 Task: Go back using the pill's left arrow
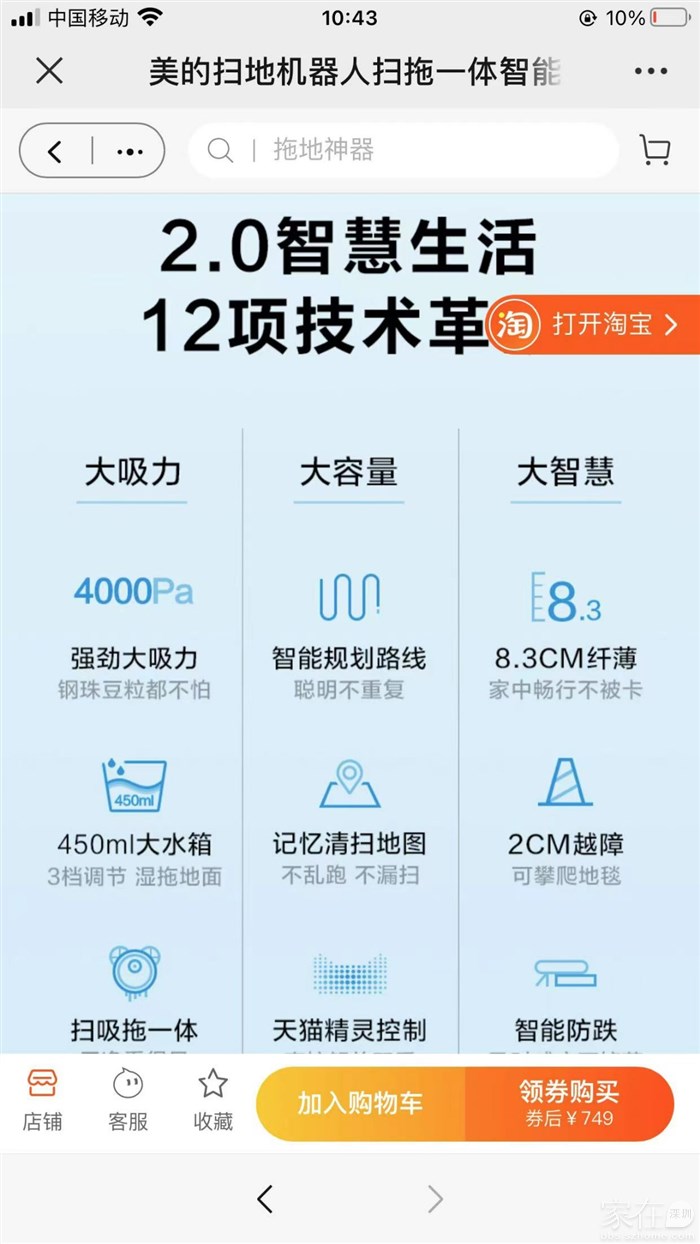[x=55, y=151]
